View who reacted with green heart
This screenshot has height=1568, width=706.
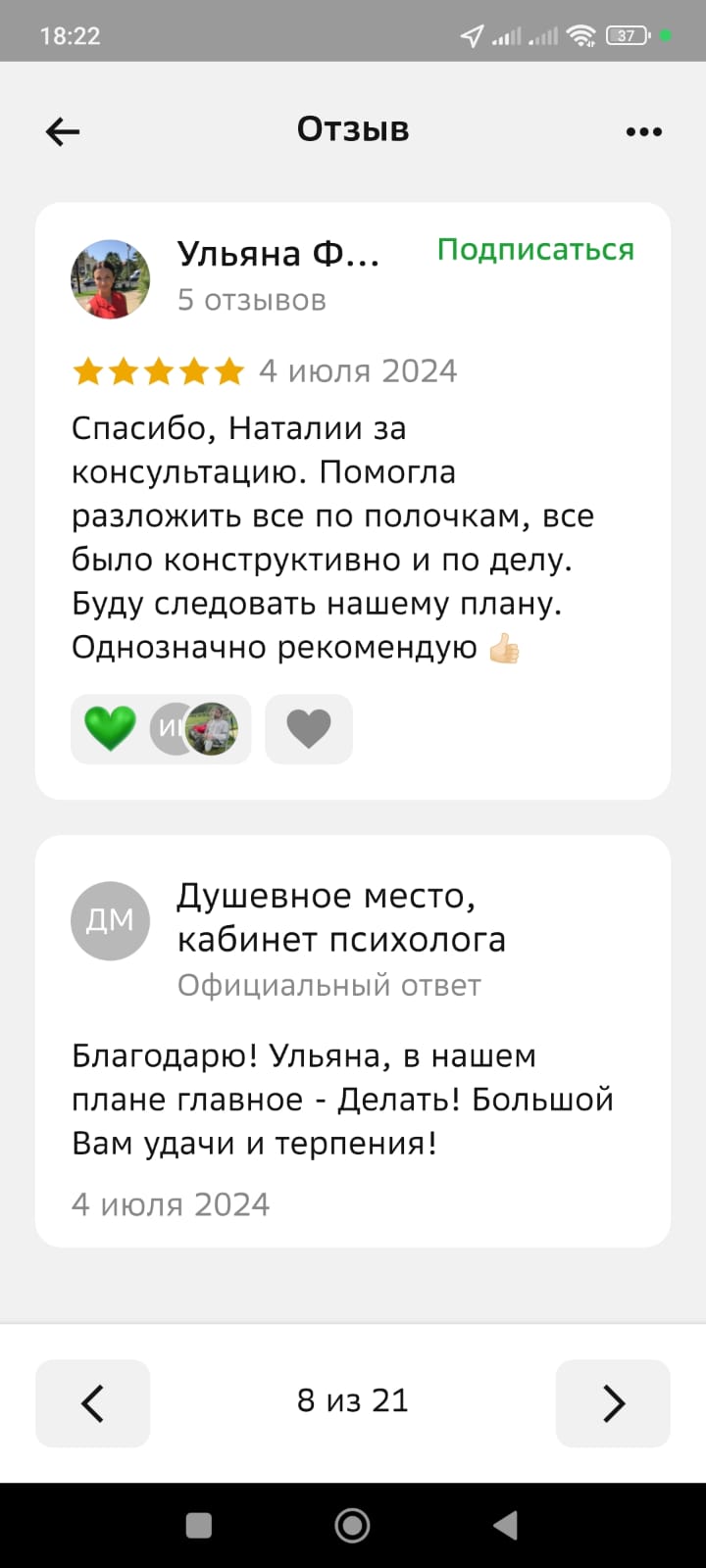pos(161,729)
